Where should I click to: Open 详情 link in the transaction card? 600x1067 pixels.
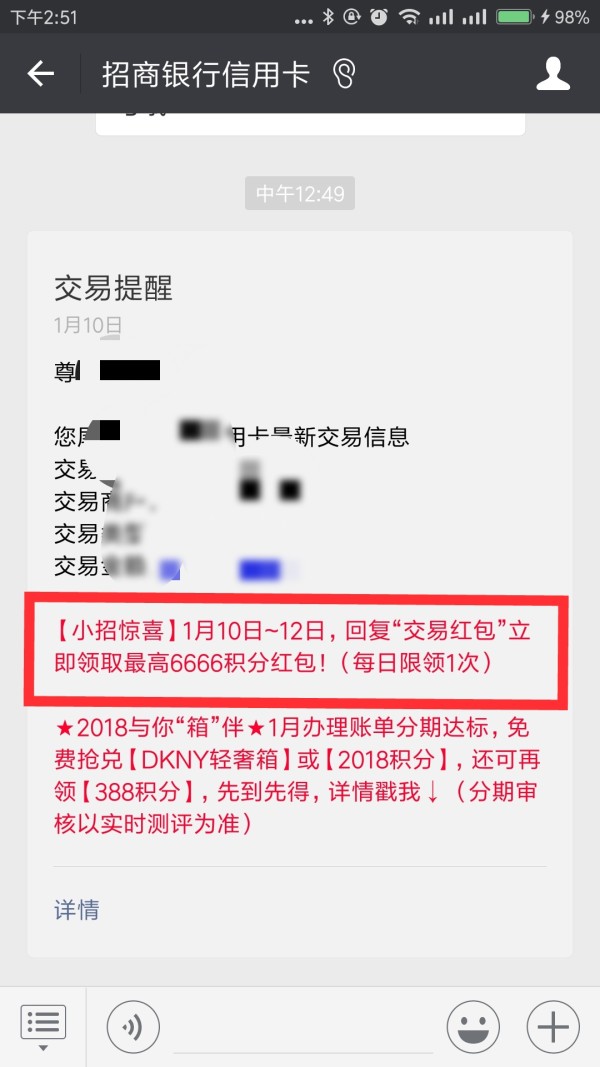pos(77,910)
